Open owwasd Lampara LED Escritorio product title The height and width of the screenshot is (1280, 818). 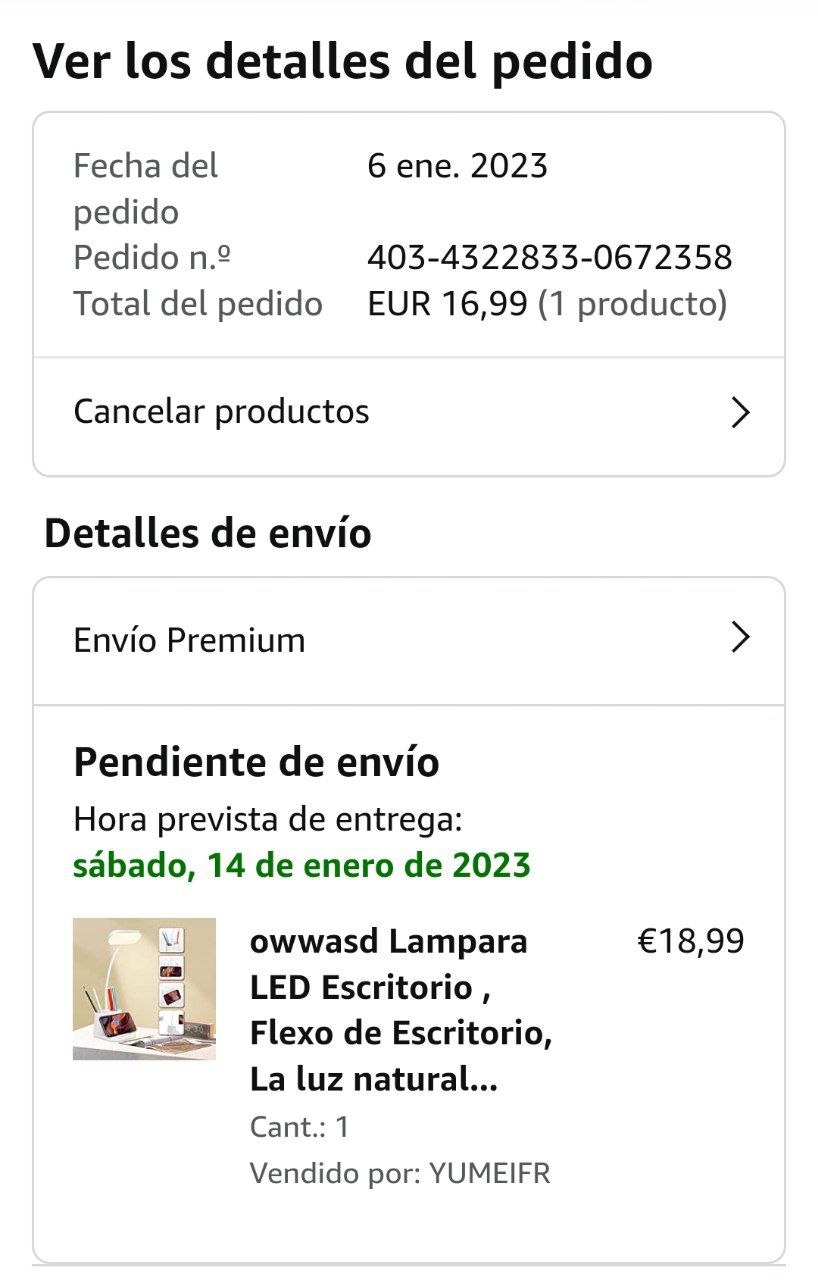coord(400,1010)
